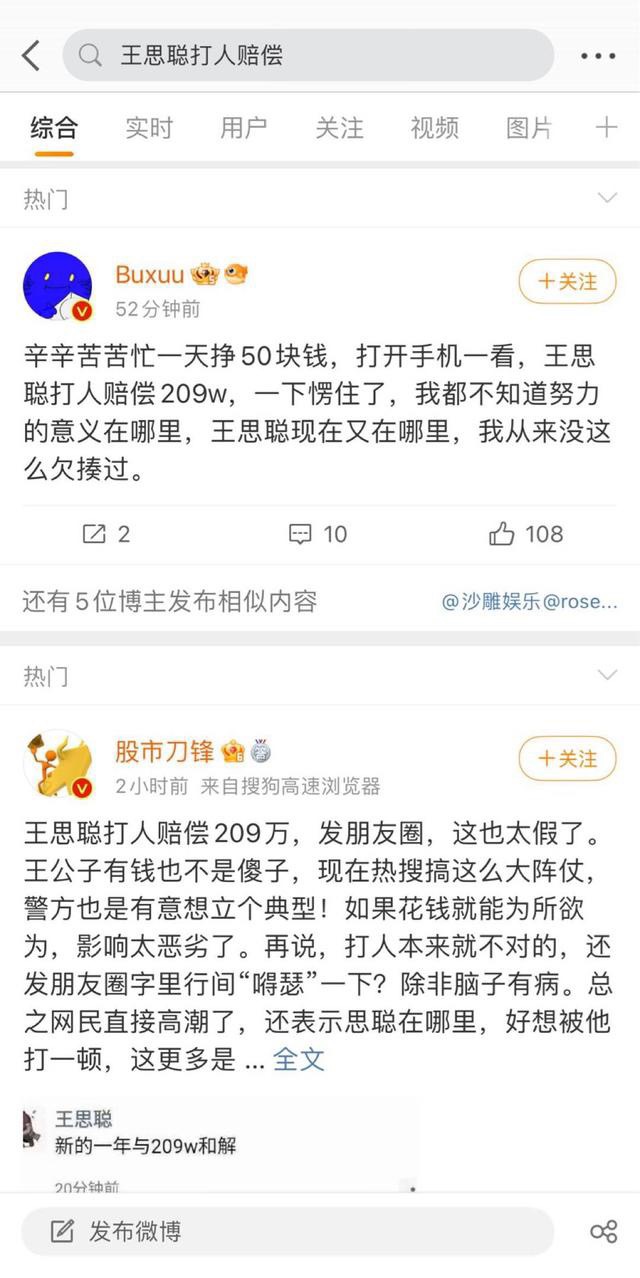Switch to the 用户 tab
The height and width of the screenshot is (1278, 640).
[244, 128]
